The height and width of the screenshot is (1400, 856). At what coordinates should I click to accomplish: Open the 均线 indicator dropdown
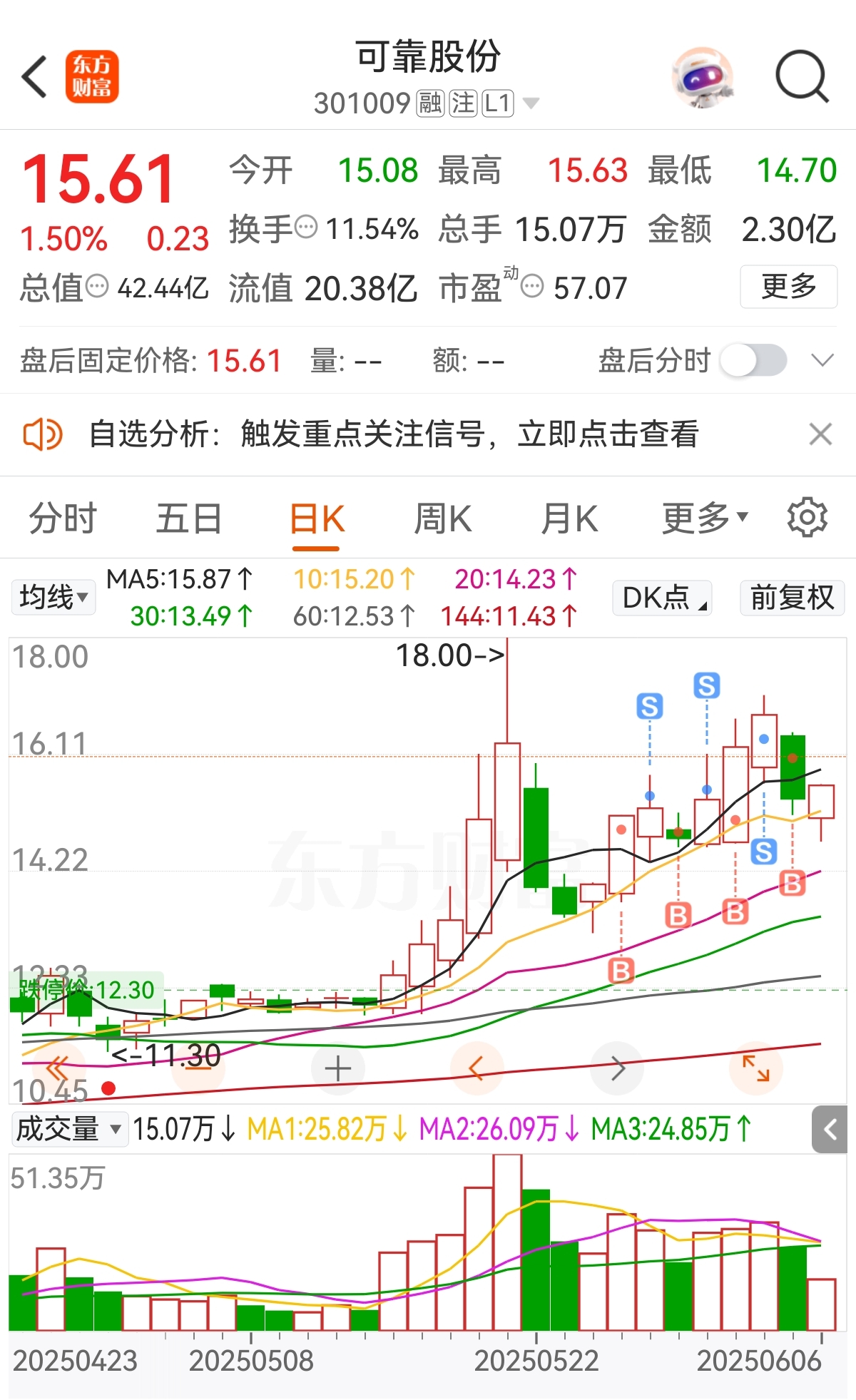point(53,597)
